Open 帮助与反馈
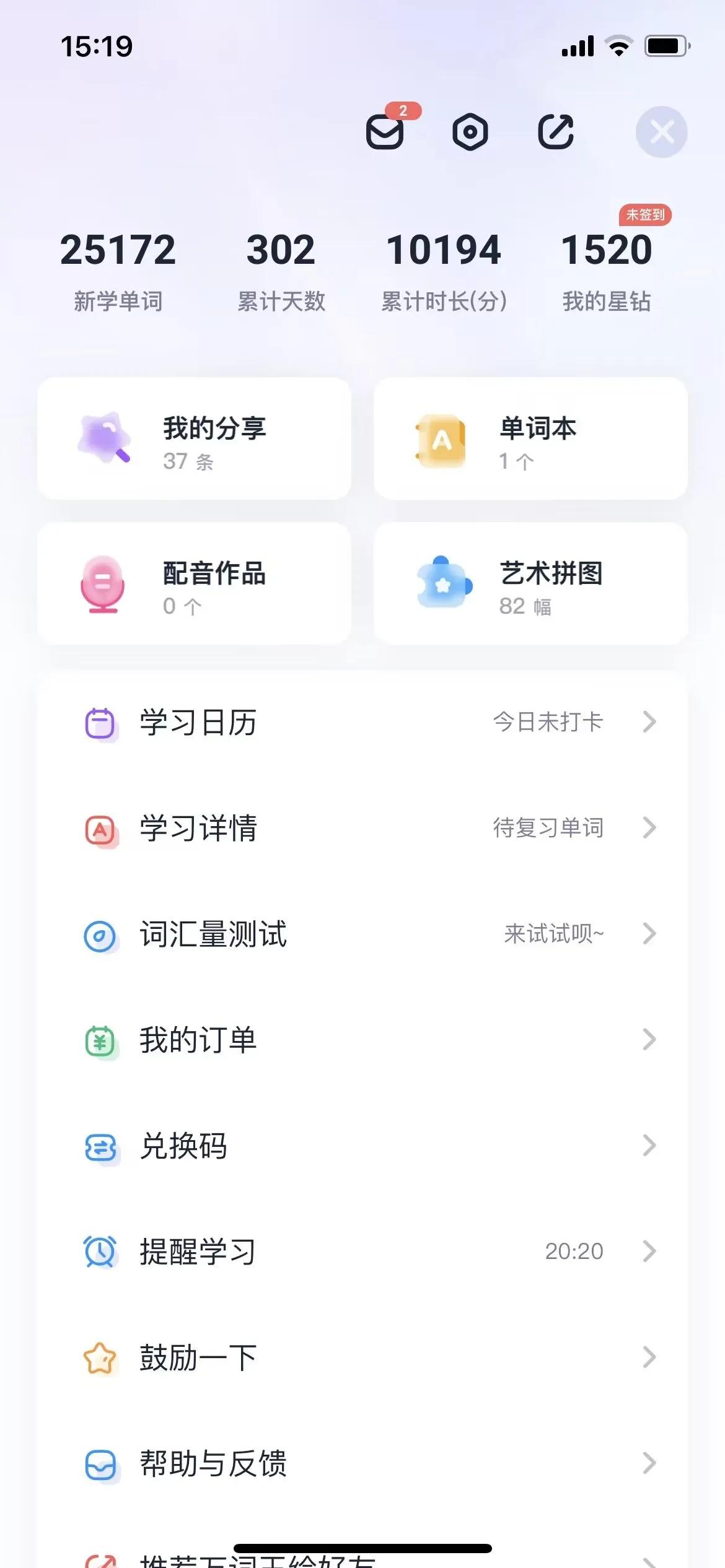This screenshot has width=725, height=1568. coord(362,1463)
